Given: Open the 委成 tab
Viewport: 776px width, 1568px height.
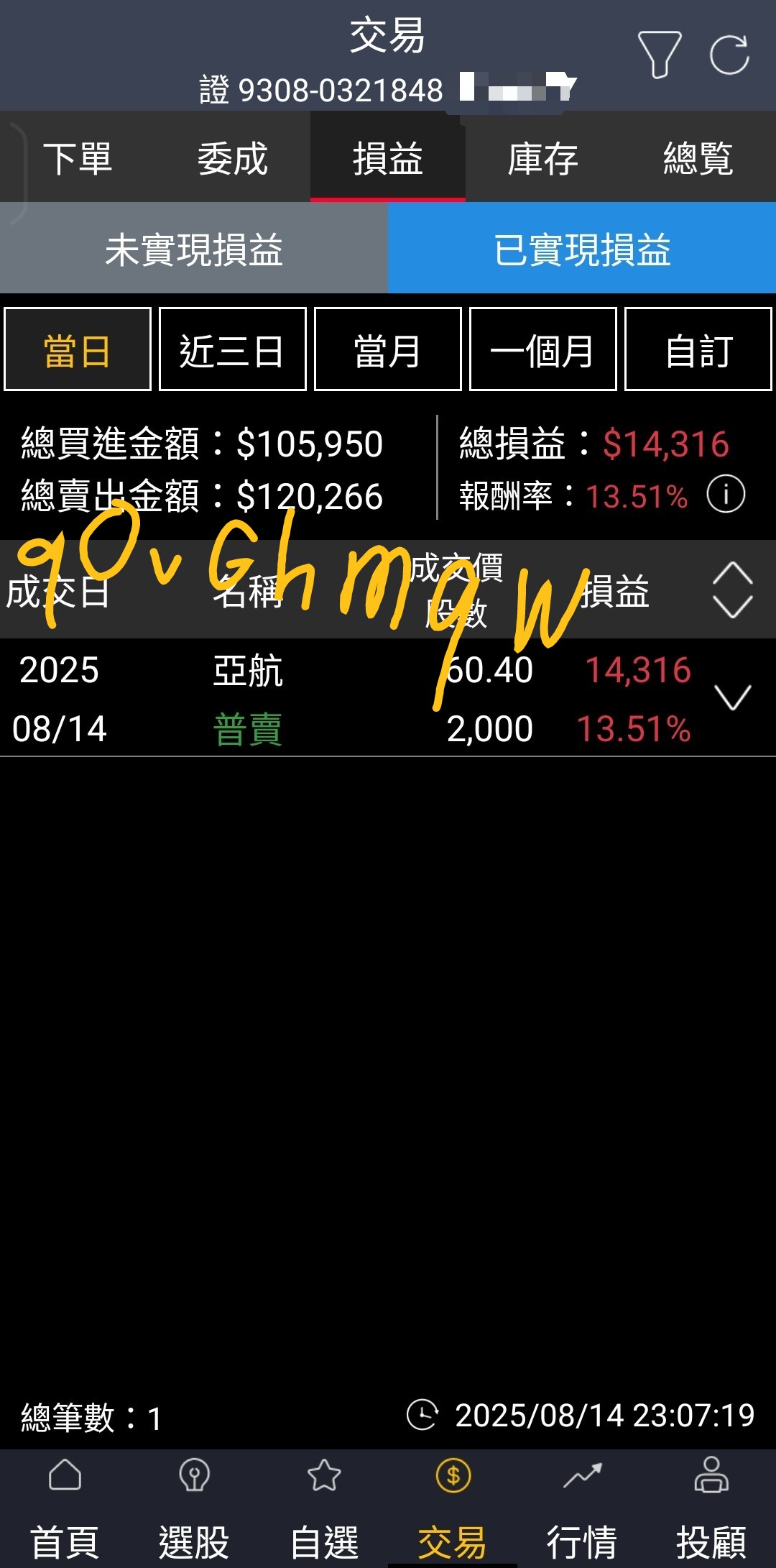Looking at the screenshot, I should tap(233, 159).
